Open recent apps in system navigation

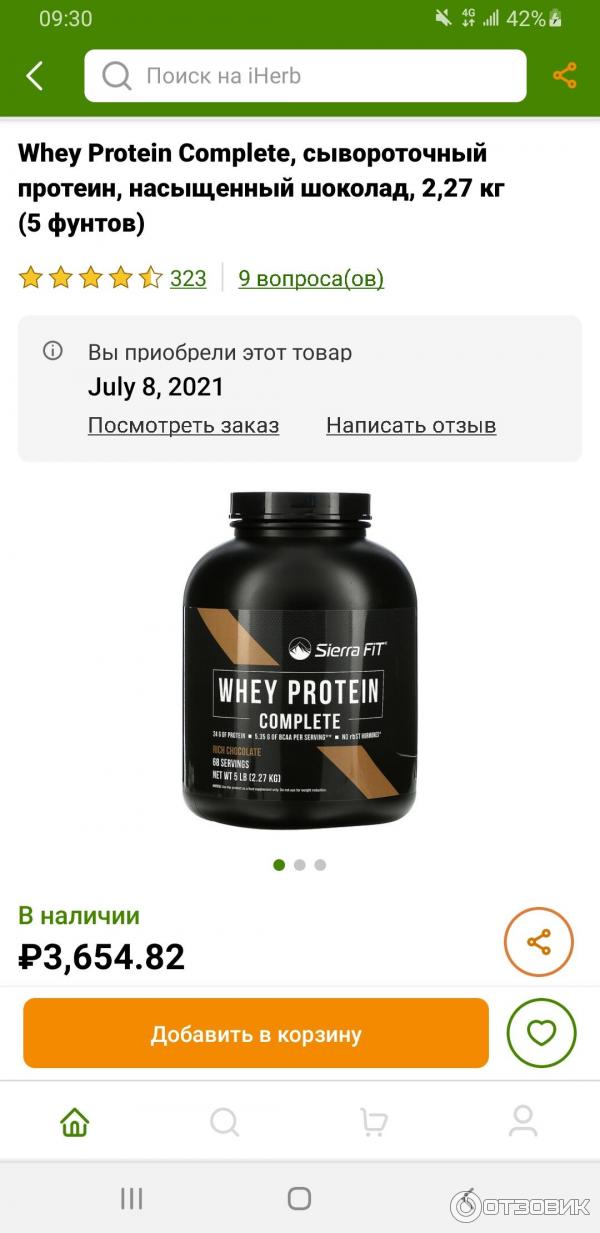(x=131, y=1198)
